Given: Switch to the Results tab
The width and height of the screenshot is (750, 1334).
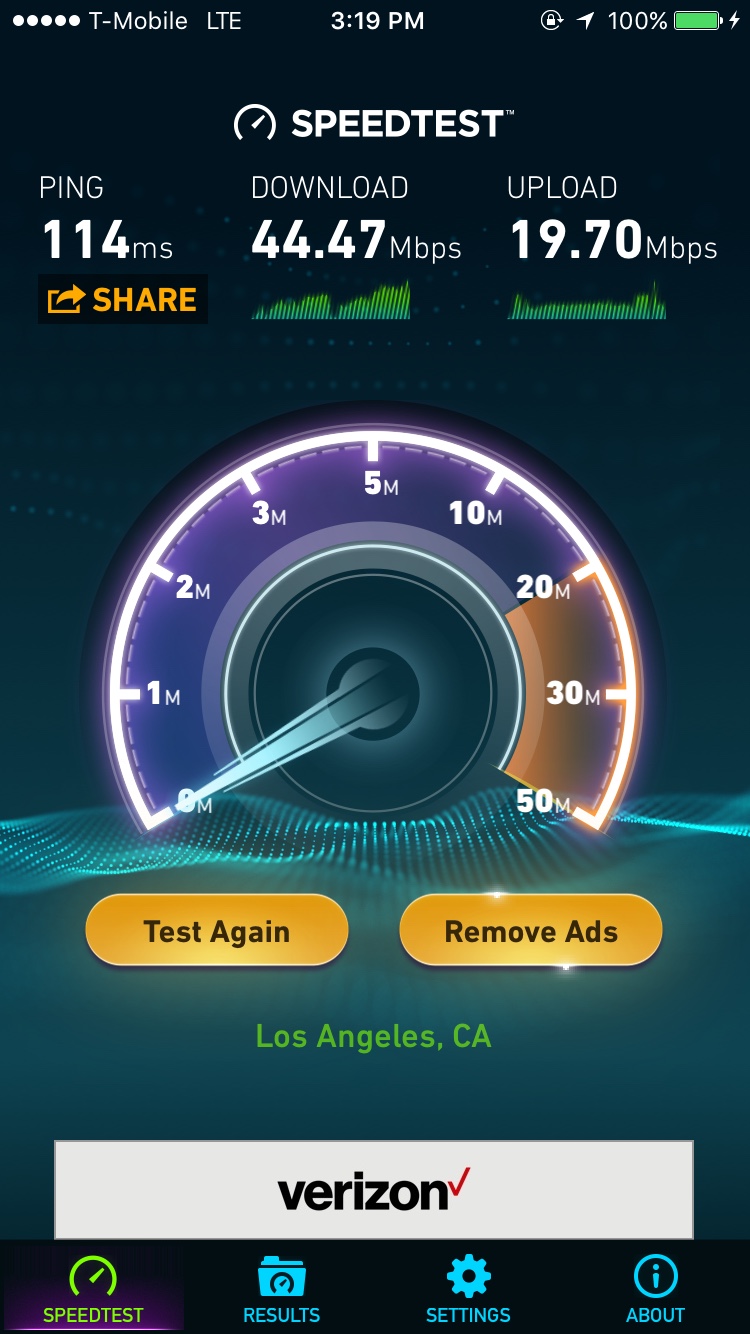Looking at the screenshot, I should pos(281,1290).
